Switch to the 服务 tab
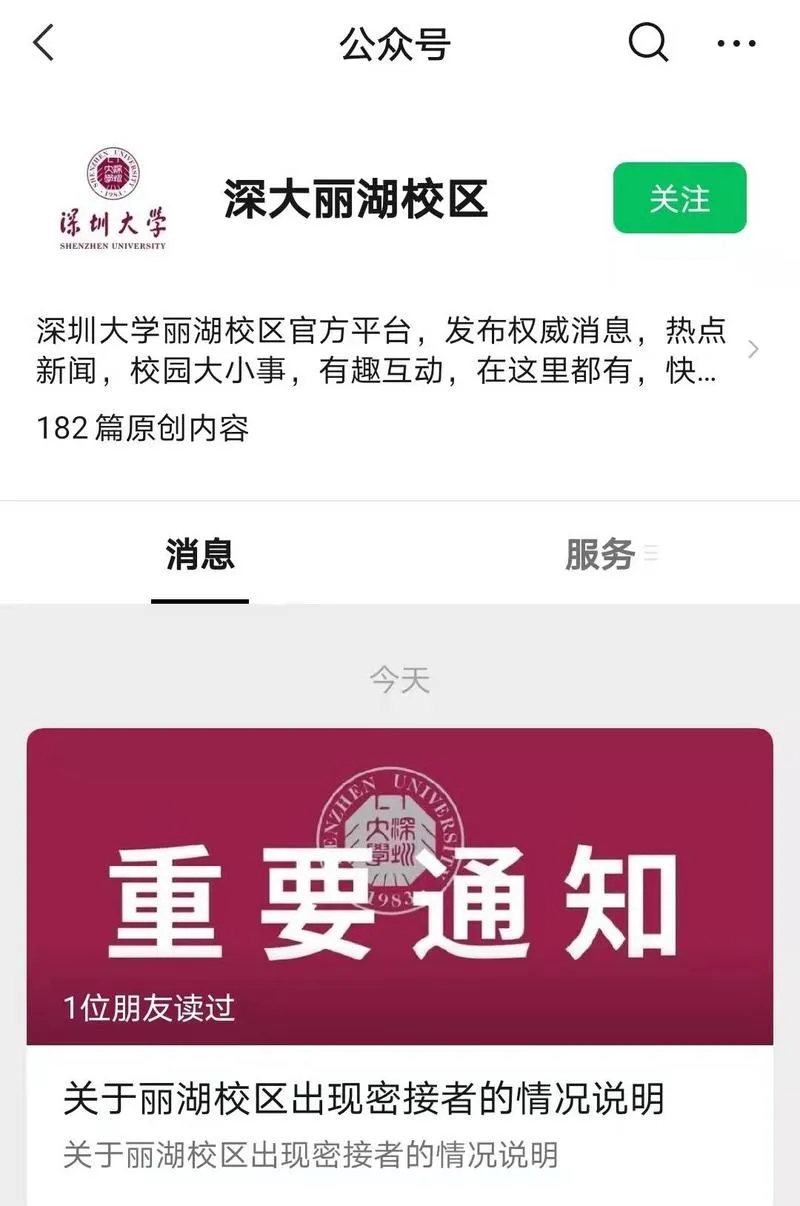 [x=600, y=554]
